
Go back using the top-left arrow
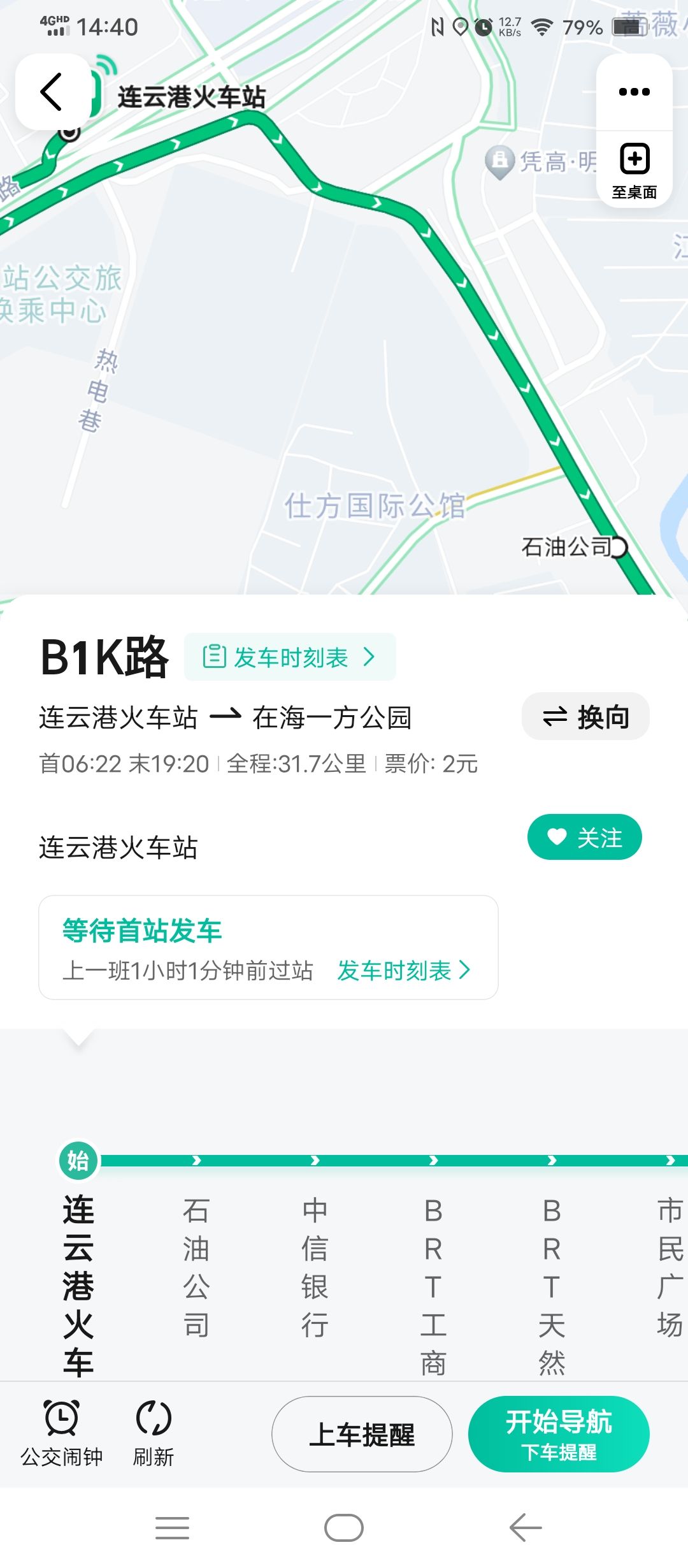[x=52, y=92]
